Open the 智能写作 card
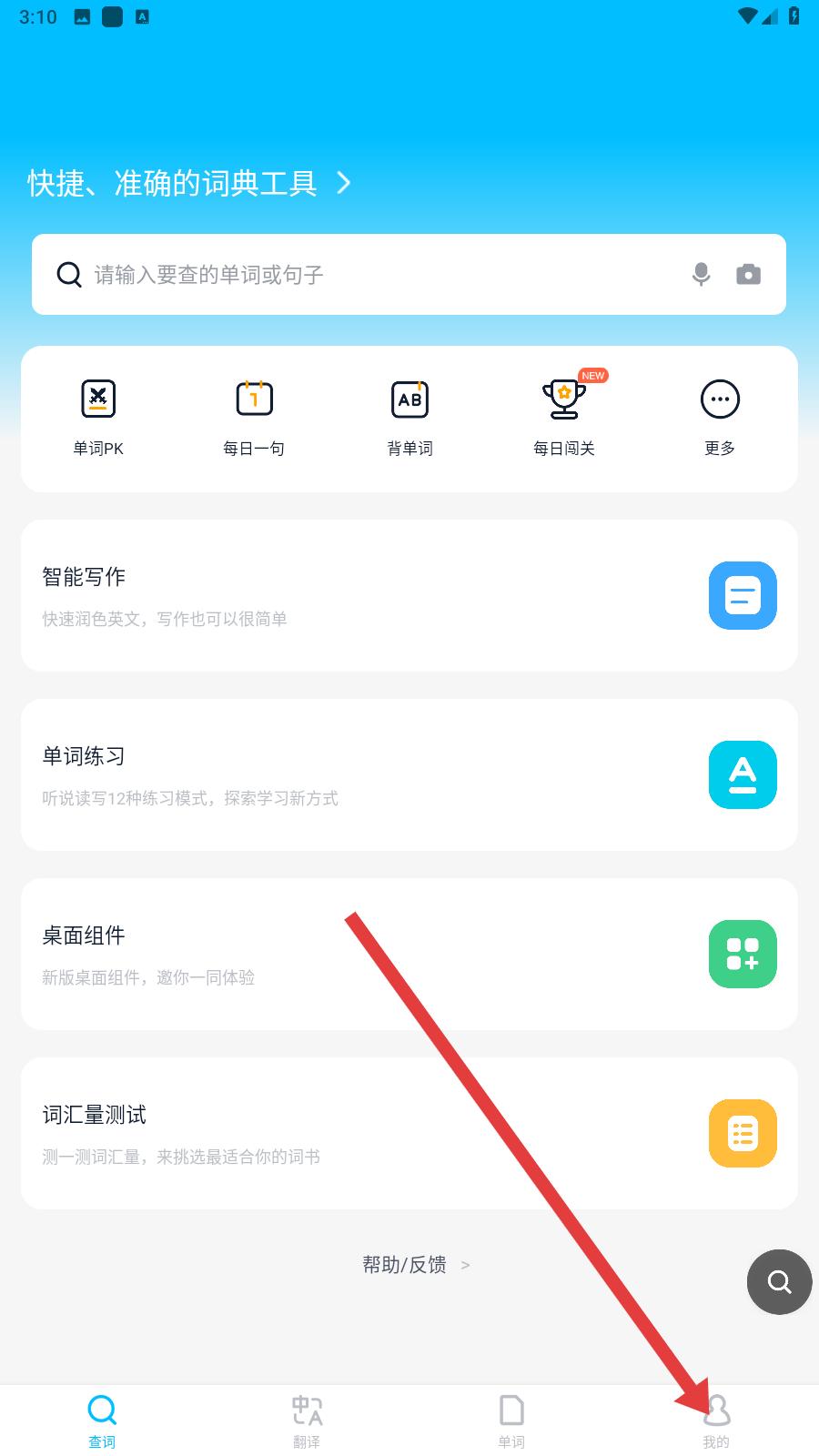819x1456 pixels. pos(409,596)
